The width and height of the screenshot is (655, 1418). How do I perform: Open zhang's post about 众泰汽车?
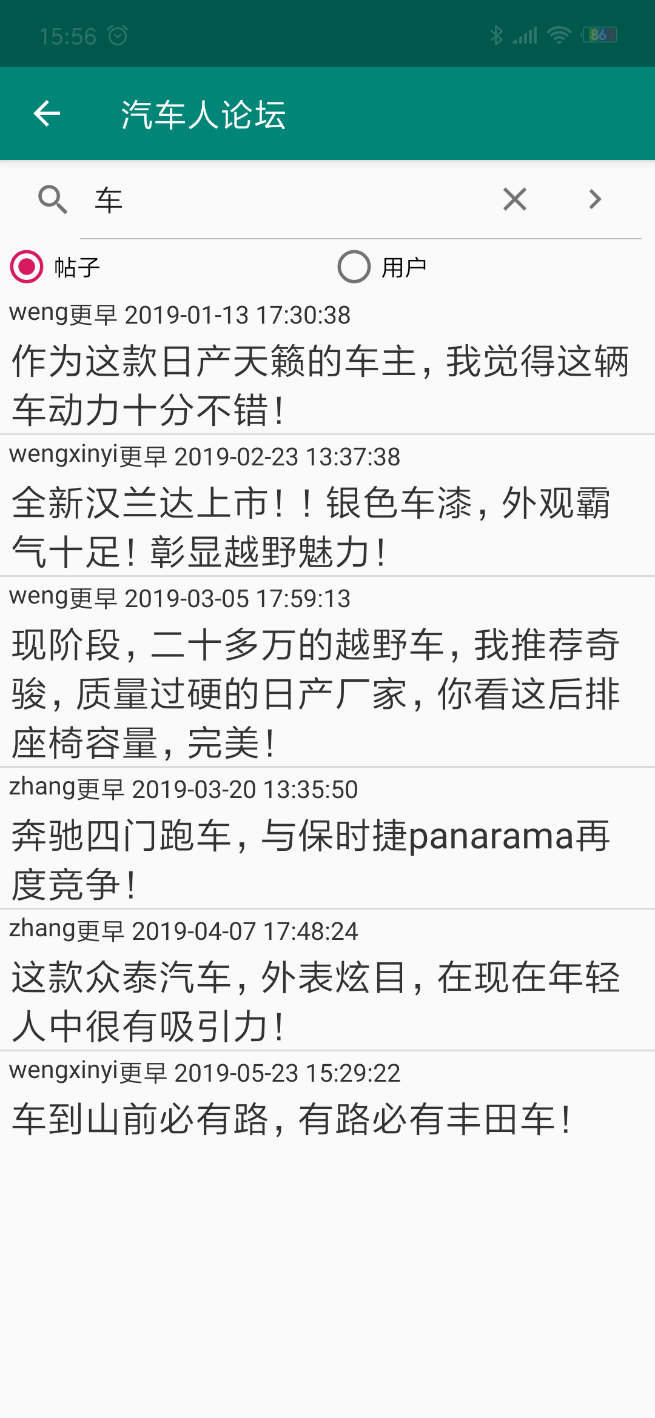tap(320, 1001)
